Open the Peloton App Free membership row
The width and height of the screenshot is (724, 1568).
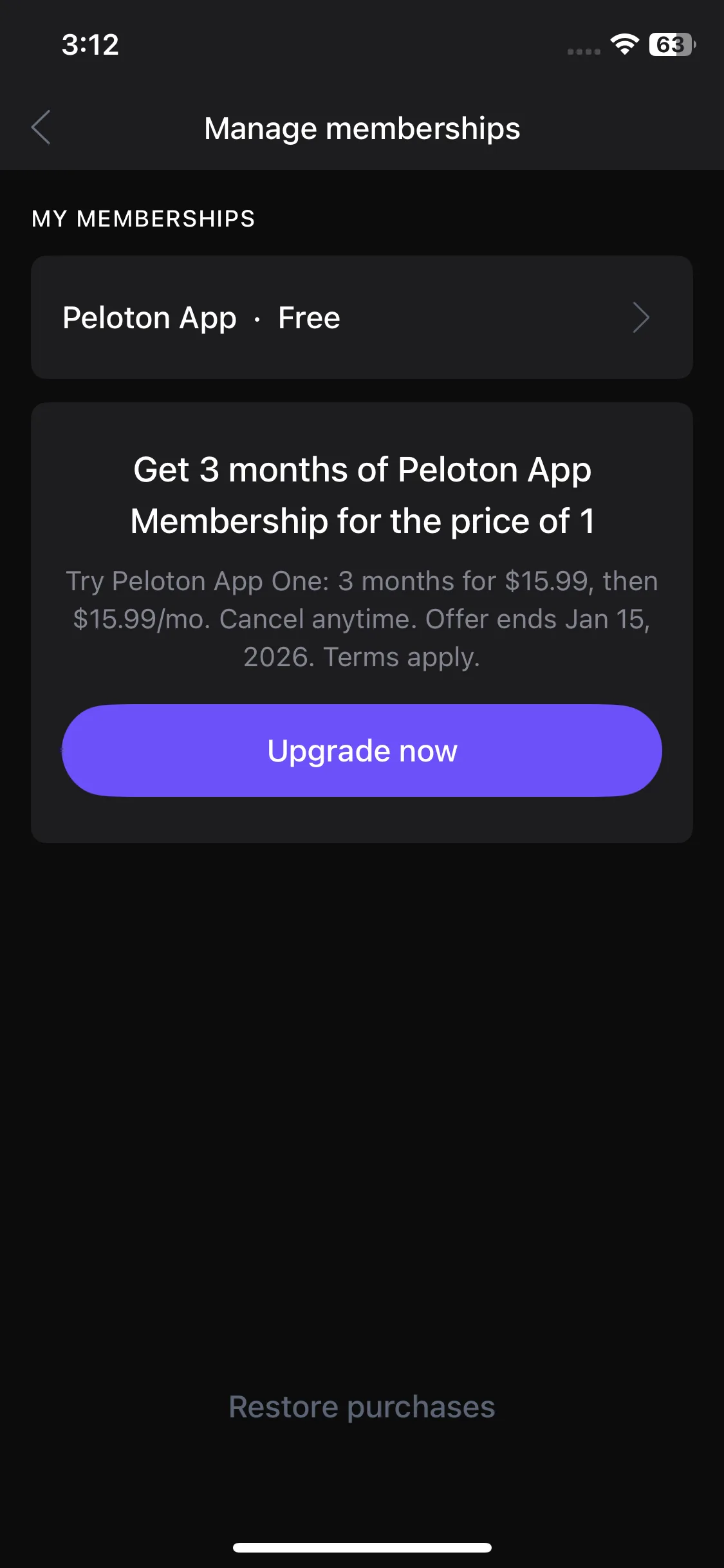pos(362,317)
